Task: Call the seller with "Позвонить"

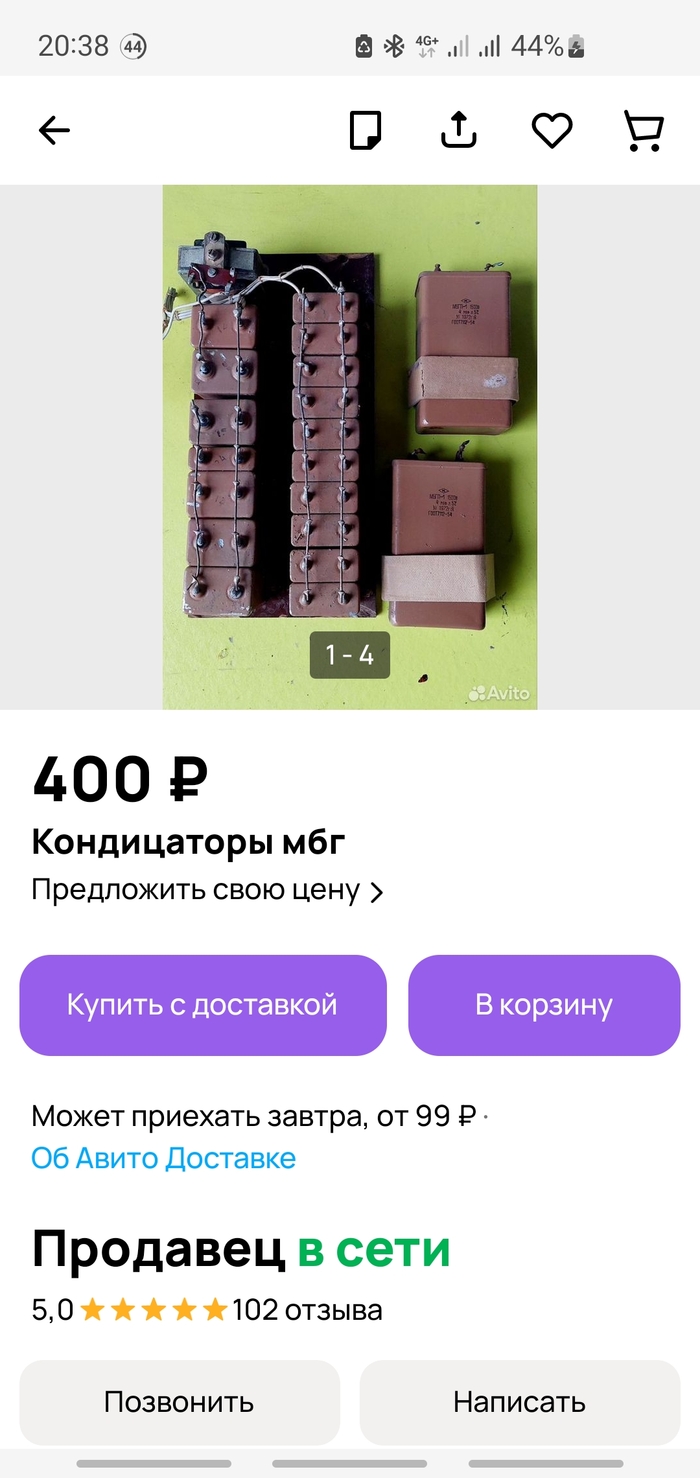Action: tap(179, 1401)
